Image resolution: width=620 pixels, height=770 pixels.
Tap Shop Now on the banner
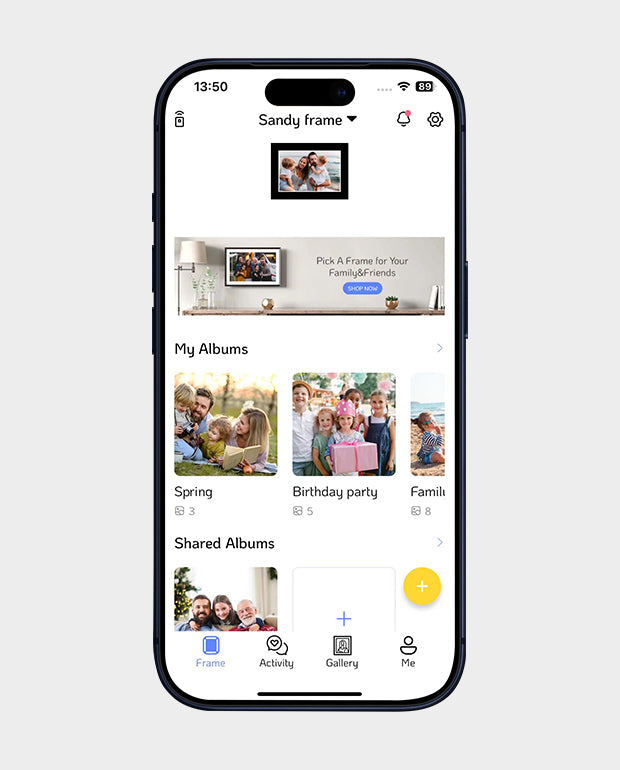(362, 288)
